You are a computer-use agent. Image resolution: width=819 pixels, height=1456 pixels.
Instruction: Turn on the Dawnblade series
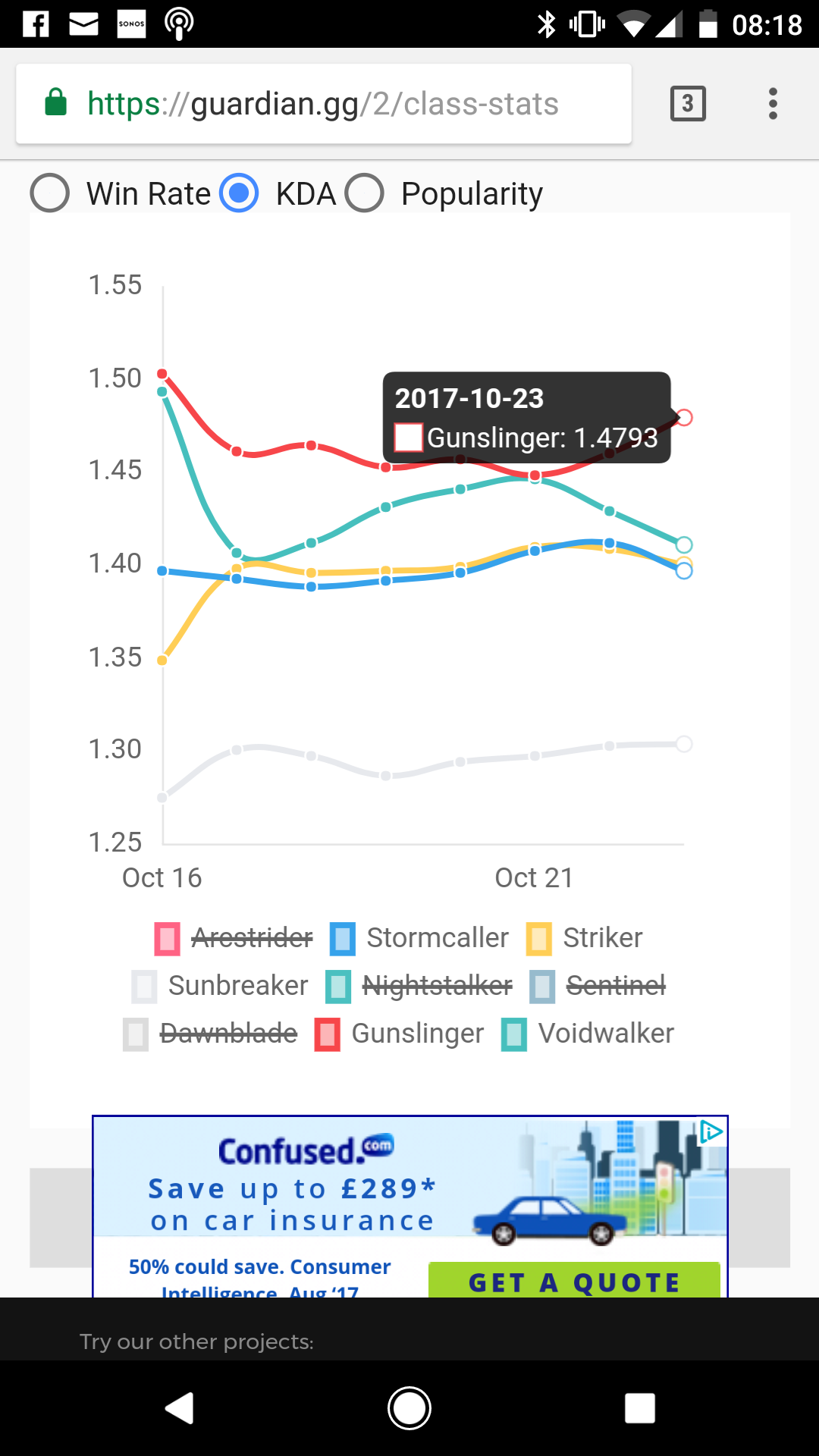(x=211, y=1034)
